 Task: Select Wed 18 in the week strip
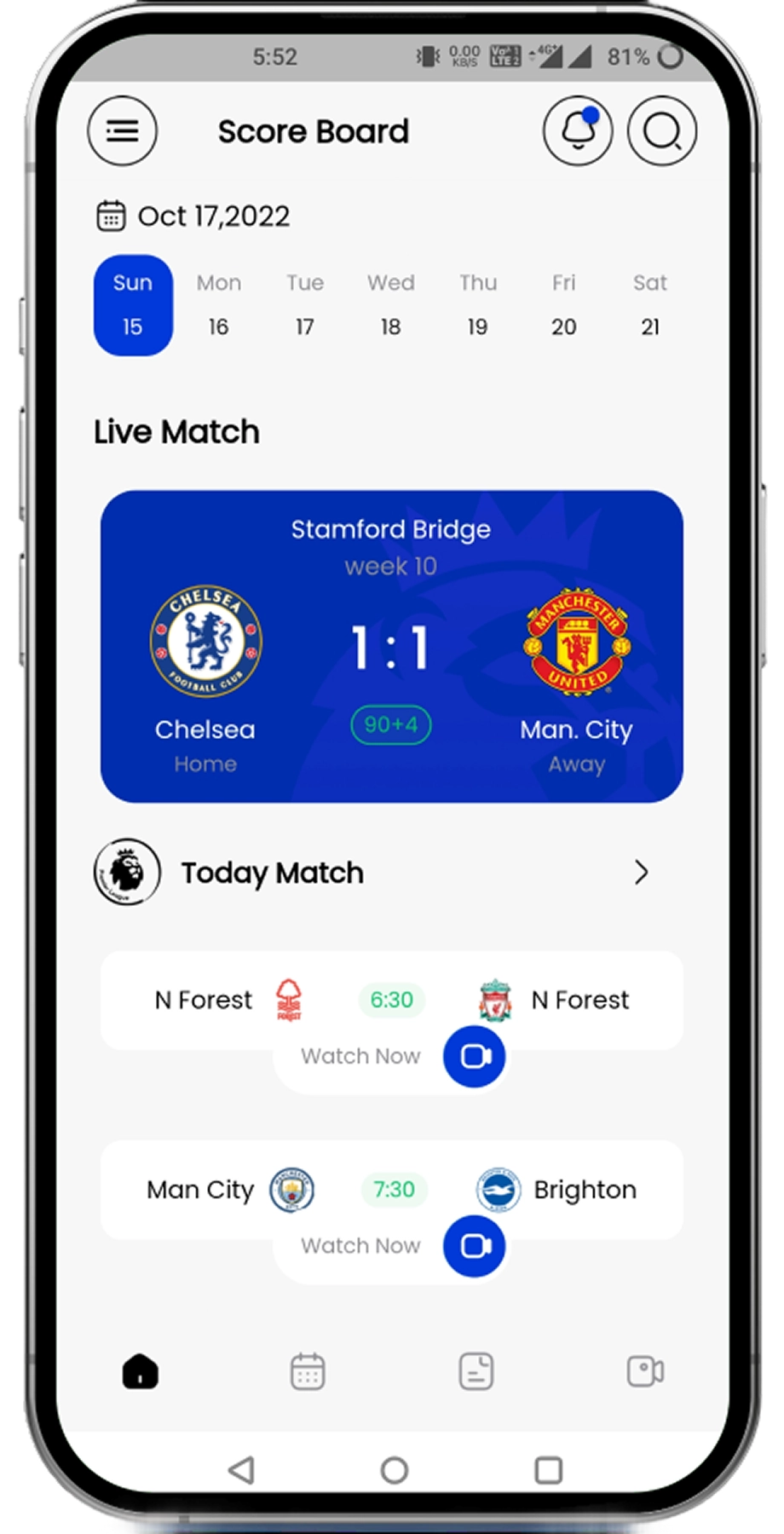[x=391, y=305]
